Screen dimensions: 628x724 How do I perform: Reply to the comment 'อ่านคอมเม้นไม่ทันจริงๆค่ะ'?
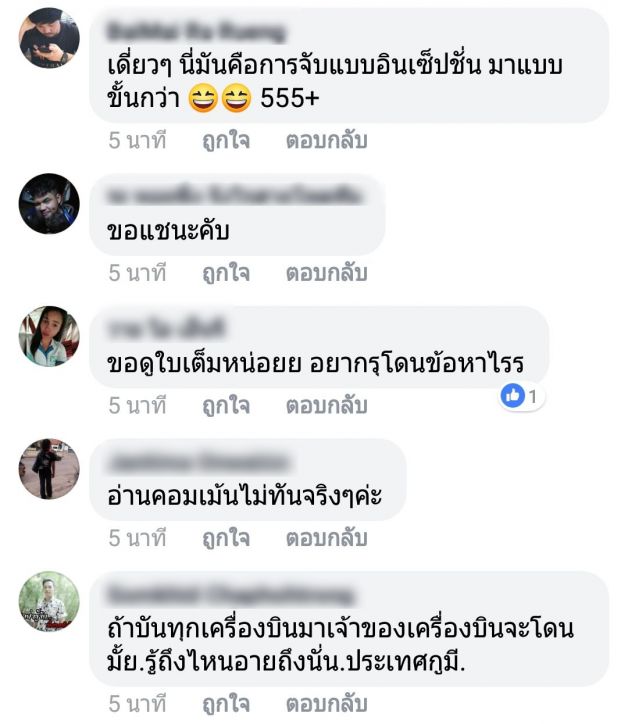(x=326, y=539)
